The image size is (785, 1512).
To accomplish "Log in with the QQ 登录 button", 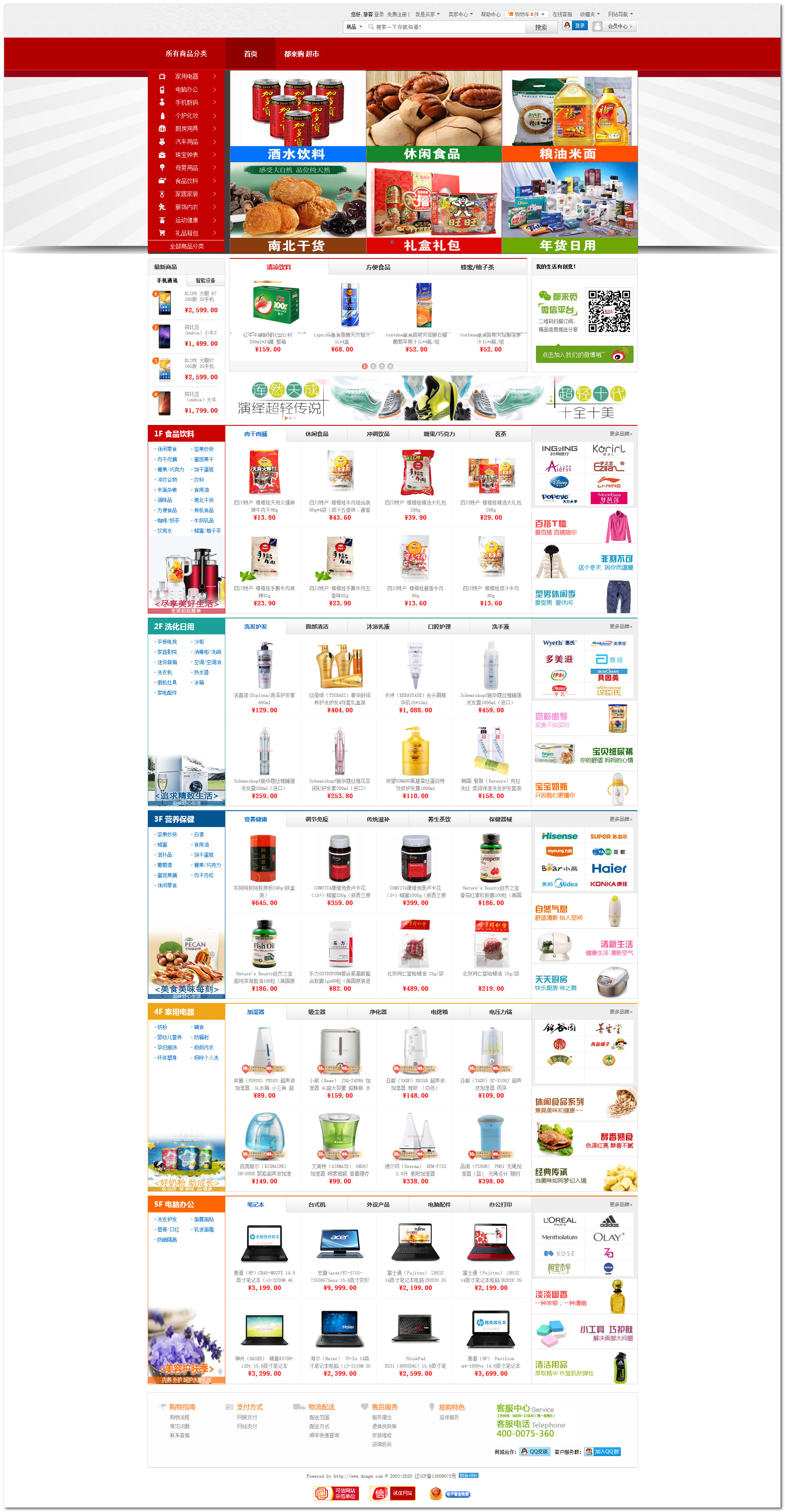I will 575,26.
